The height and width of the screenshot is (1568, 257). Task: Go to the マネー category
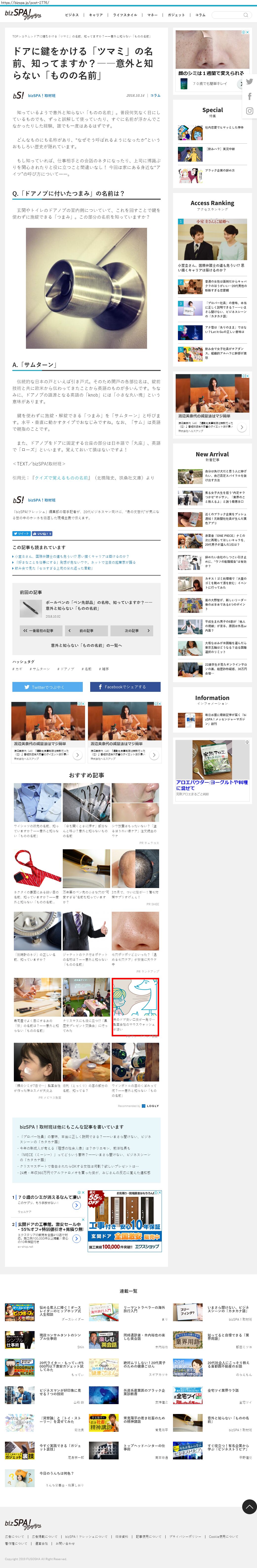tap(152, 15)
